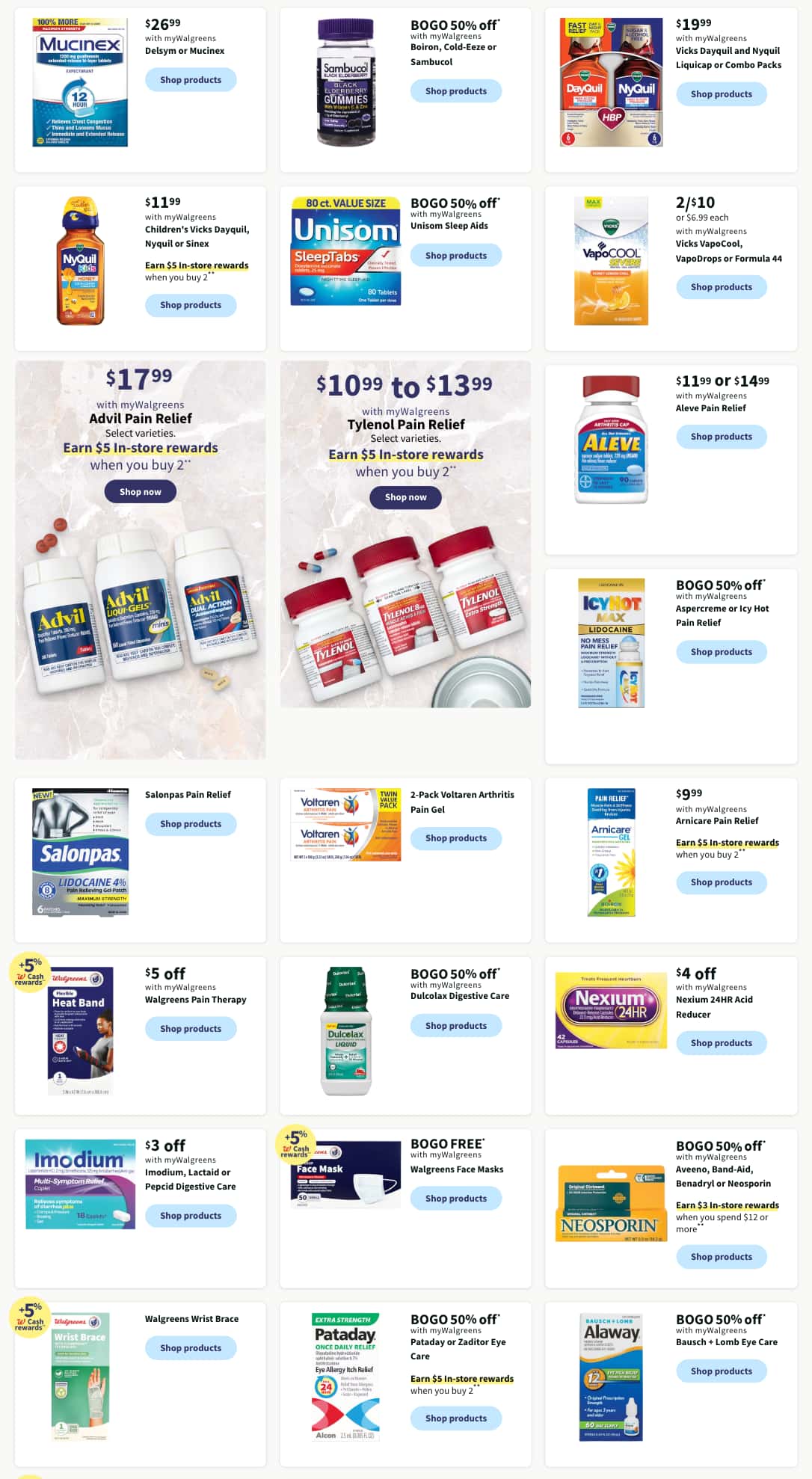Shop Walgreens Wrist Brace products
This screenshot has height=1479, width=812.
click(x=191, y=1348)
